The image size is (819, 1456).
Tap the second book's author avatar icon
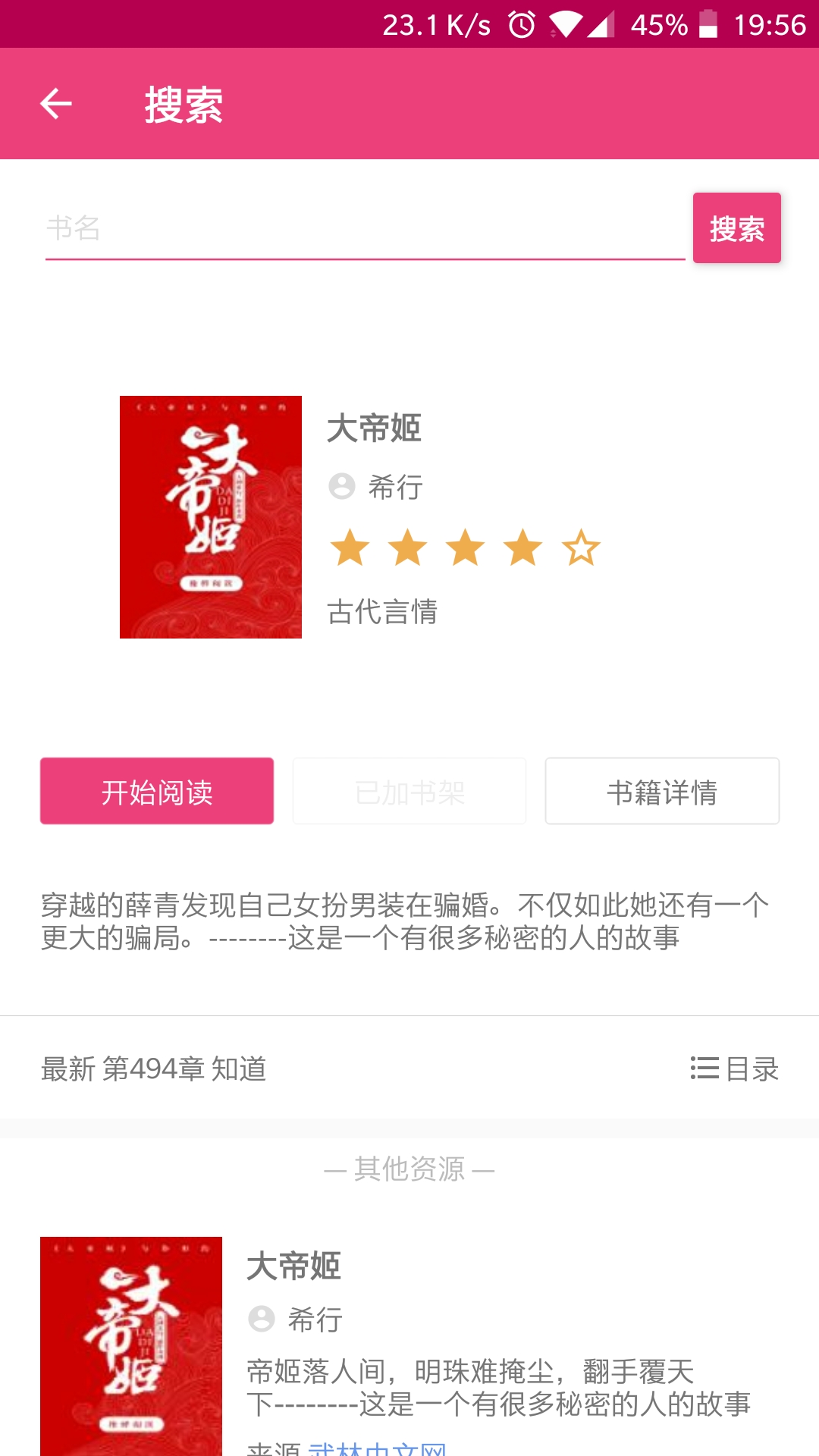pos(262,1319)
